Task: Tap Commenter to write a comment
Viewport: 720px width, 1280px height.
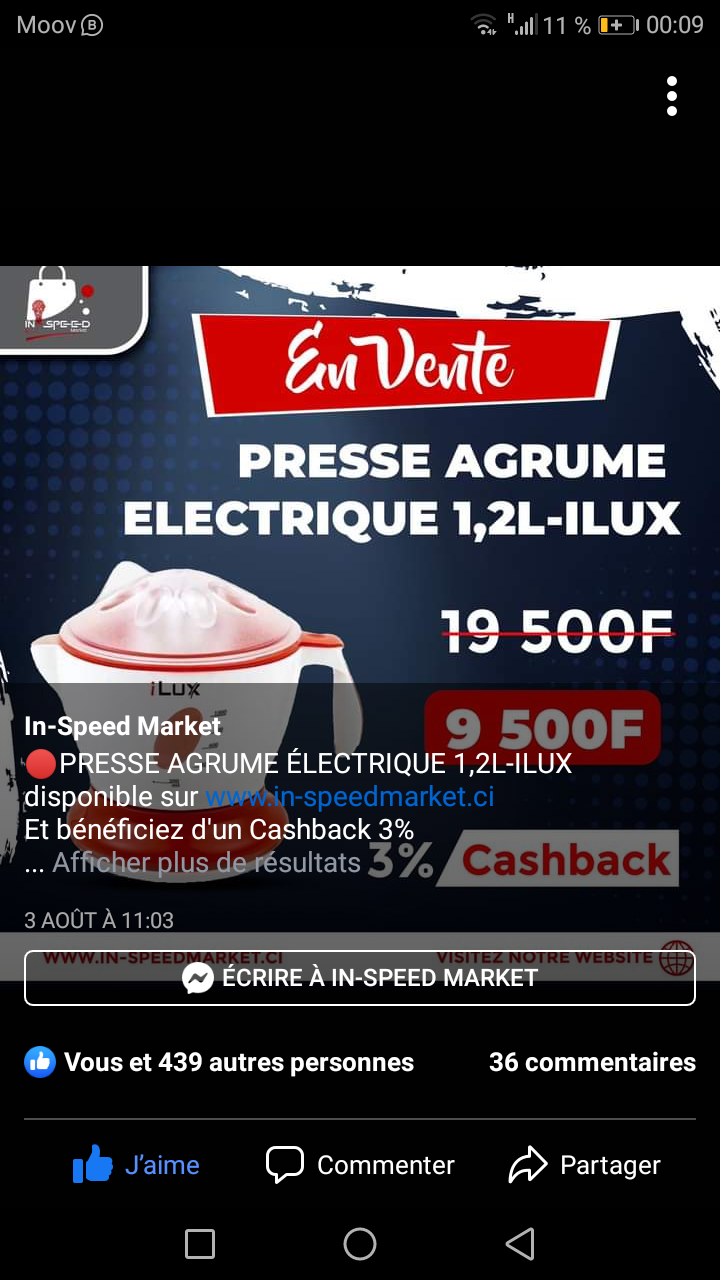Action: point(360,1165)
